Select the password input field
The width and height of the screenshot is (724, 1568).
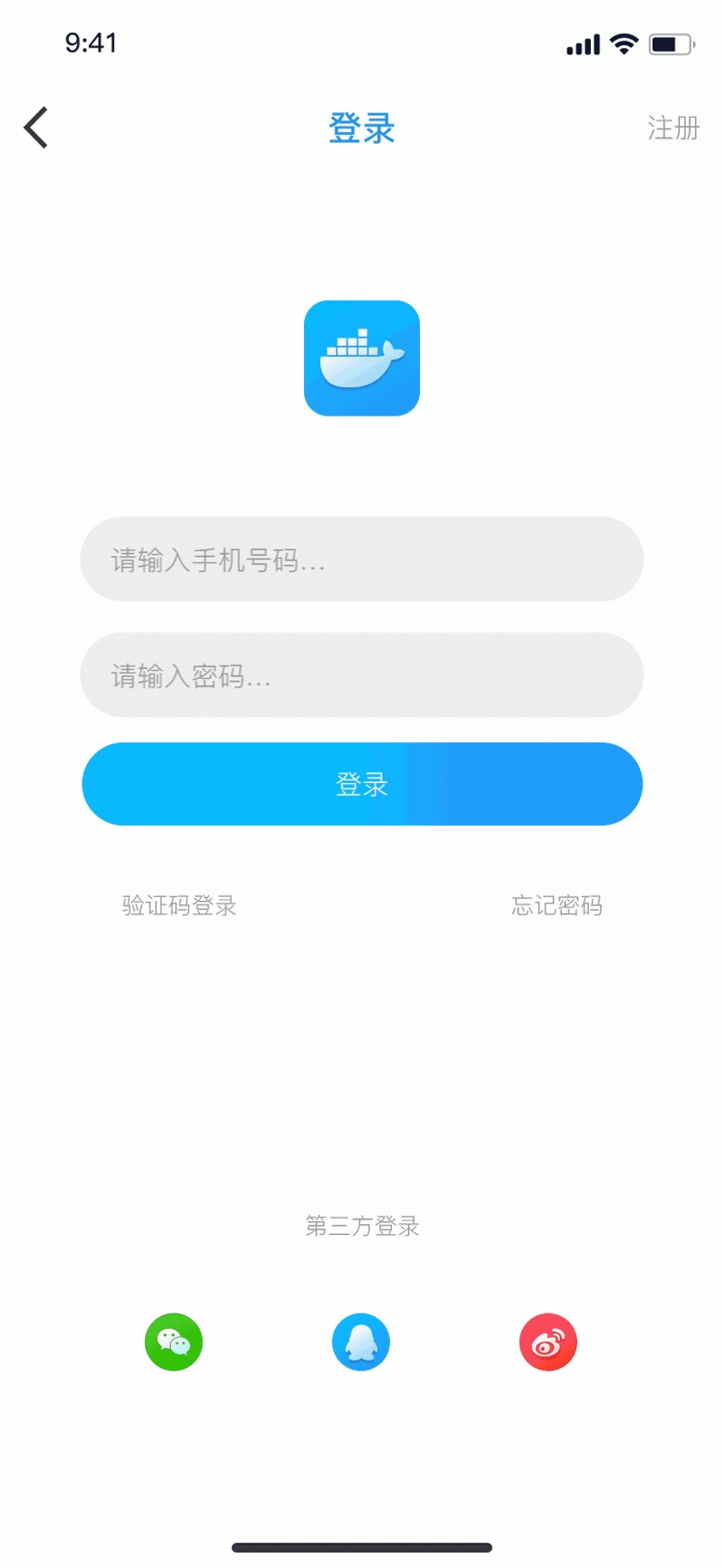coord(362,675)
